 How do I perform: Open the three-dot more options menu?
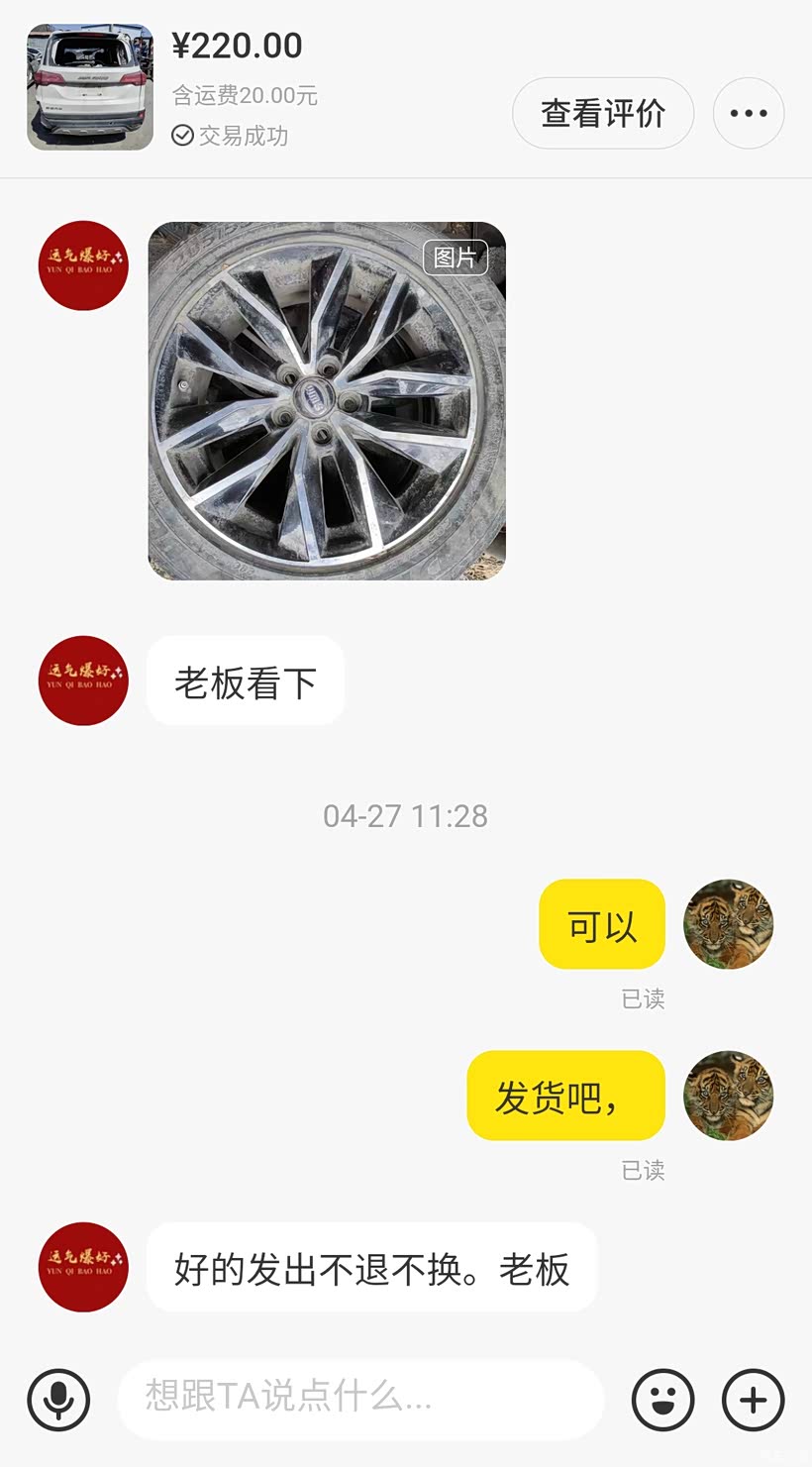(x=748, y=113)
